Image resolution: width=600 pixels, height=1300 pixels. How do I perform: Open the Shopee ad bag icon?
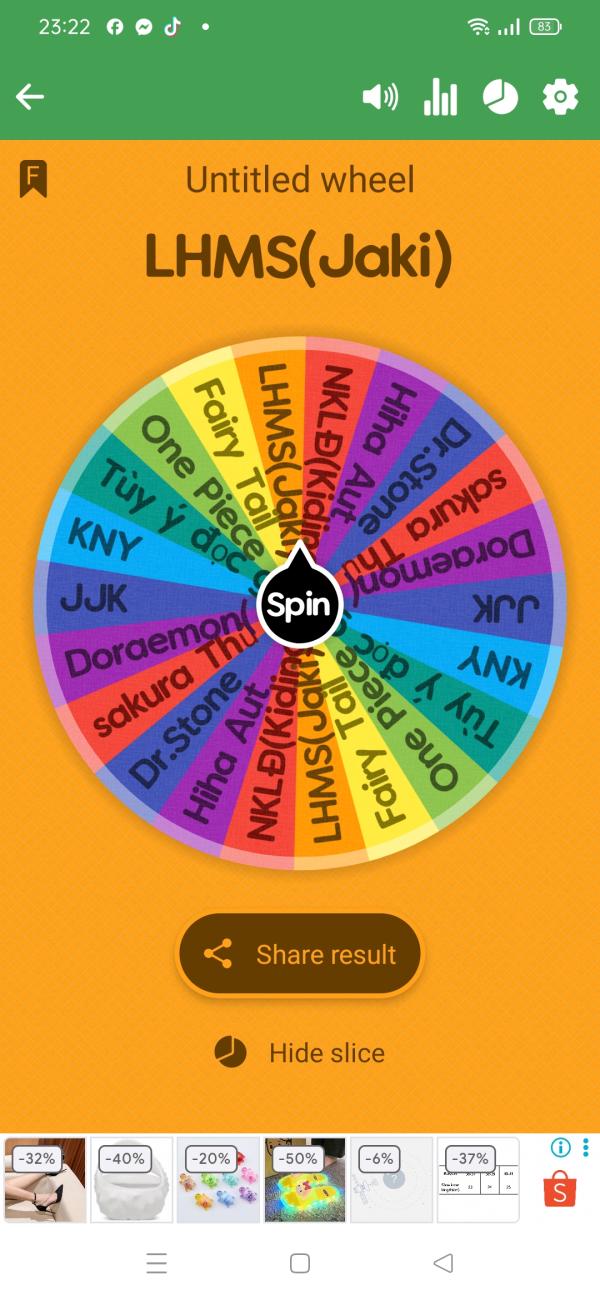560,1190
